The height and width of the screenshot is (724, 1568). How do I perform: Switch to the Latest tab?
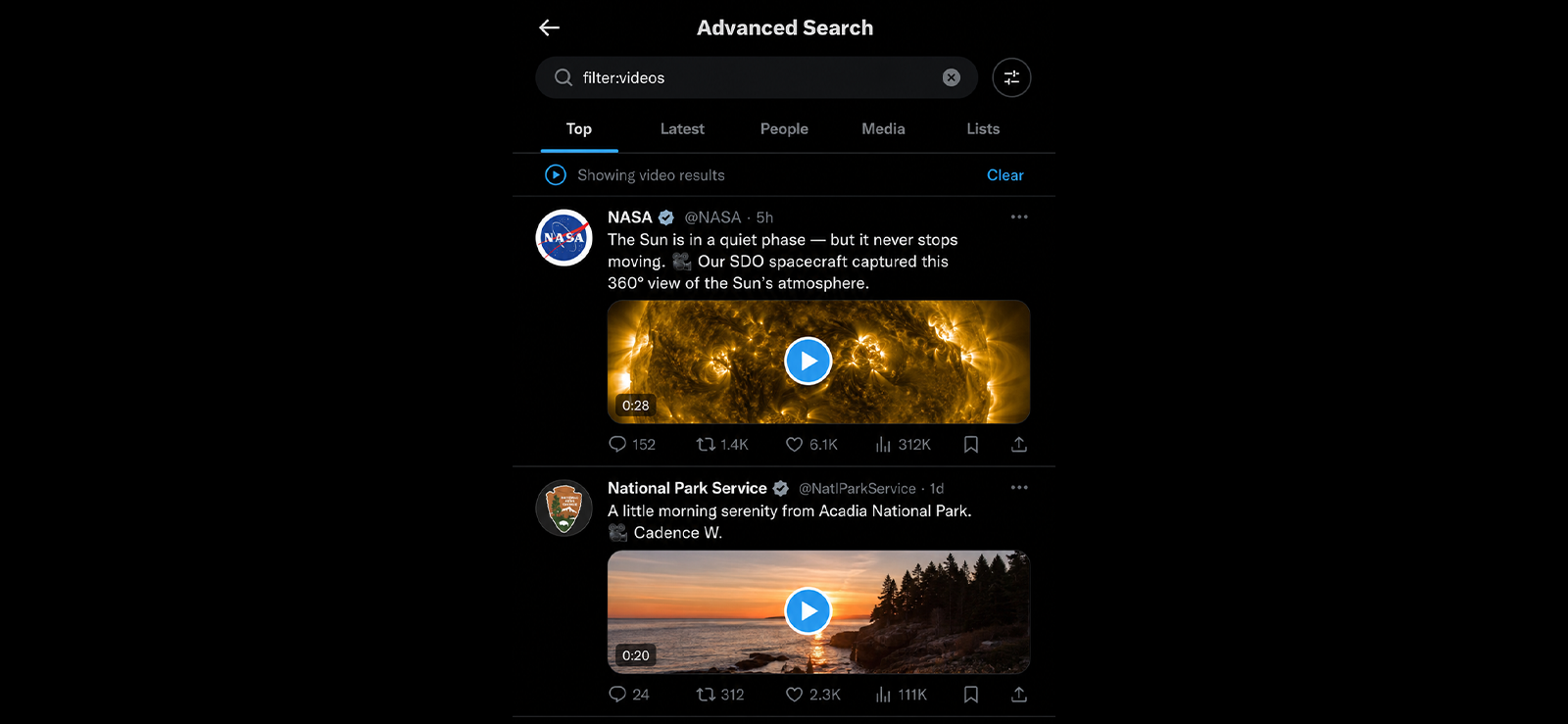(x=682, y=128)
